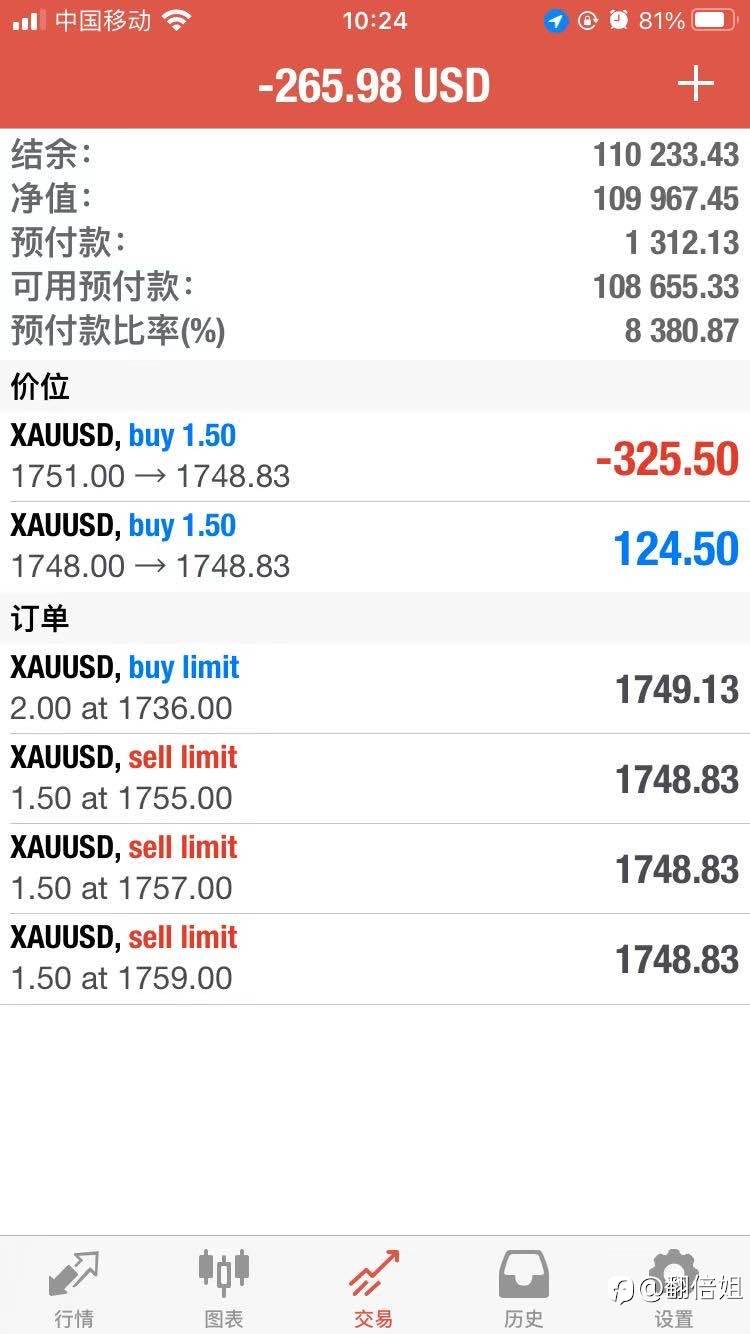Select the 交易 trade tab
Viewport: 750px width, 1334px height.
pos(374,1287)
